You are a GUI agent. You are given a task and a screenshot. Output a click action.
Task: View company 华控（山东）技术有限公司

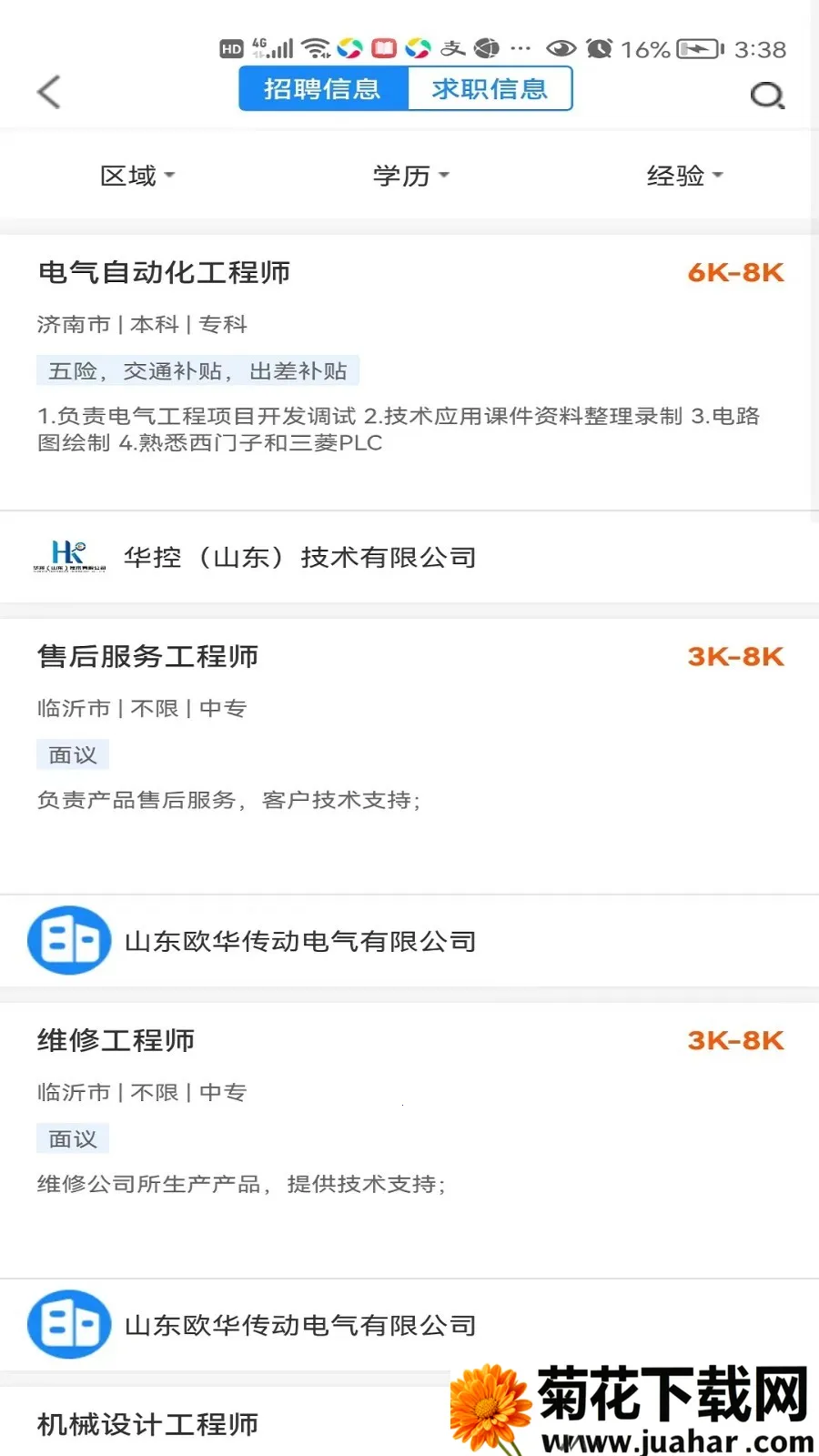(x=300, y=557)
